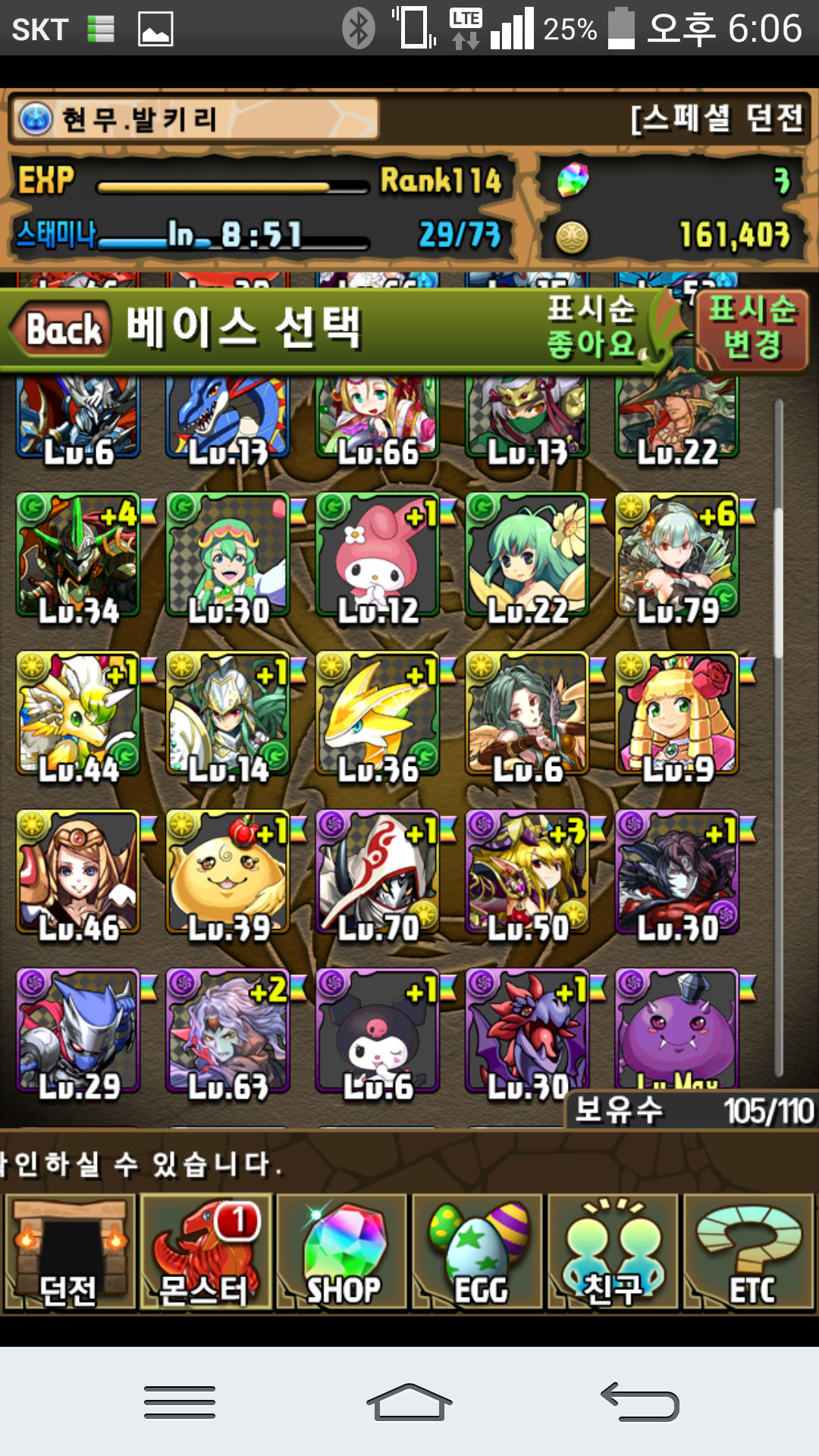Select the Lv.44 yellow dragon monster
The width and height of the screenshot is (819, 1456).
click(x=78, y=714)
